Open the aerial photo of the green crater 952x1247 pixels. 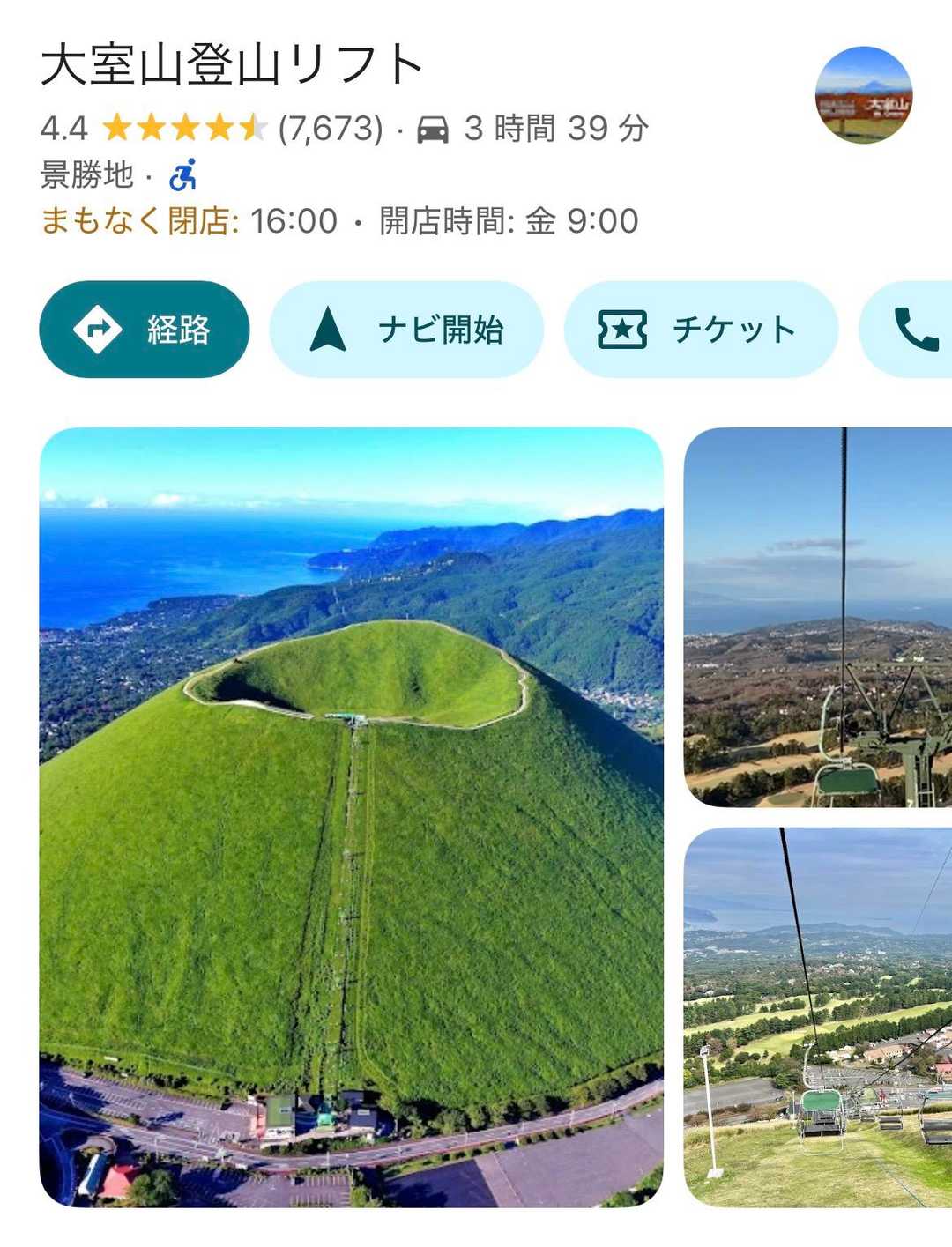351,816
